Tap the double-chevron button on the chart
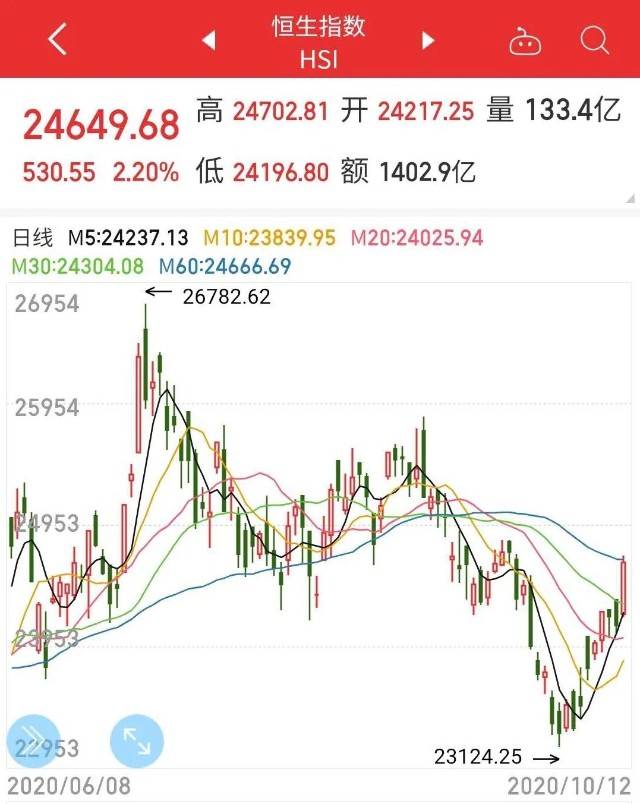Image resolution: width=640 pixels, height=804 pixels. [33, 740]
